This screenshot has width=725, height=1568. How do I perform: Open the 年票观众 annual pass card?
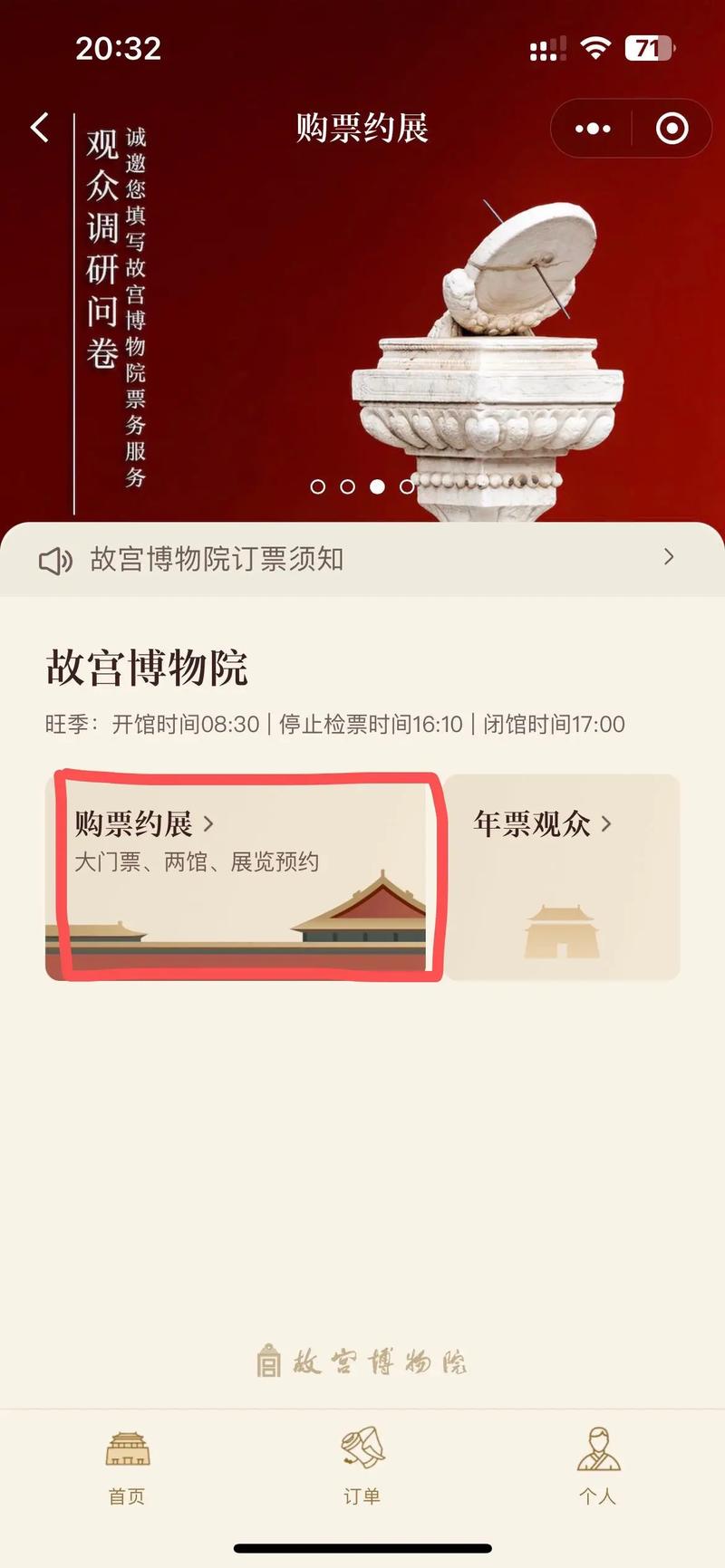point(562,874)
